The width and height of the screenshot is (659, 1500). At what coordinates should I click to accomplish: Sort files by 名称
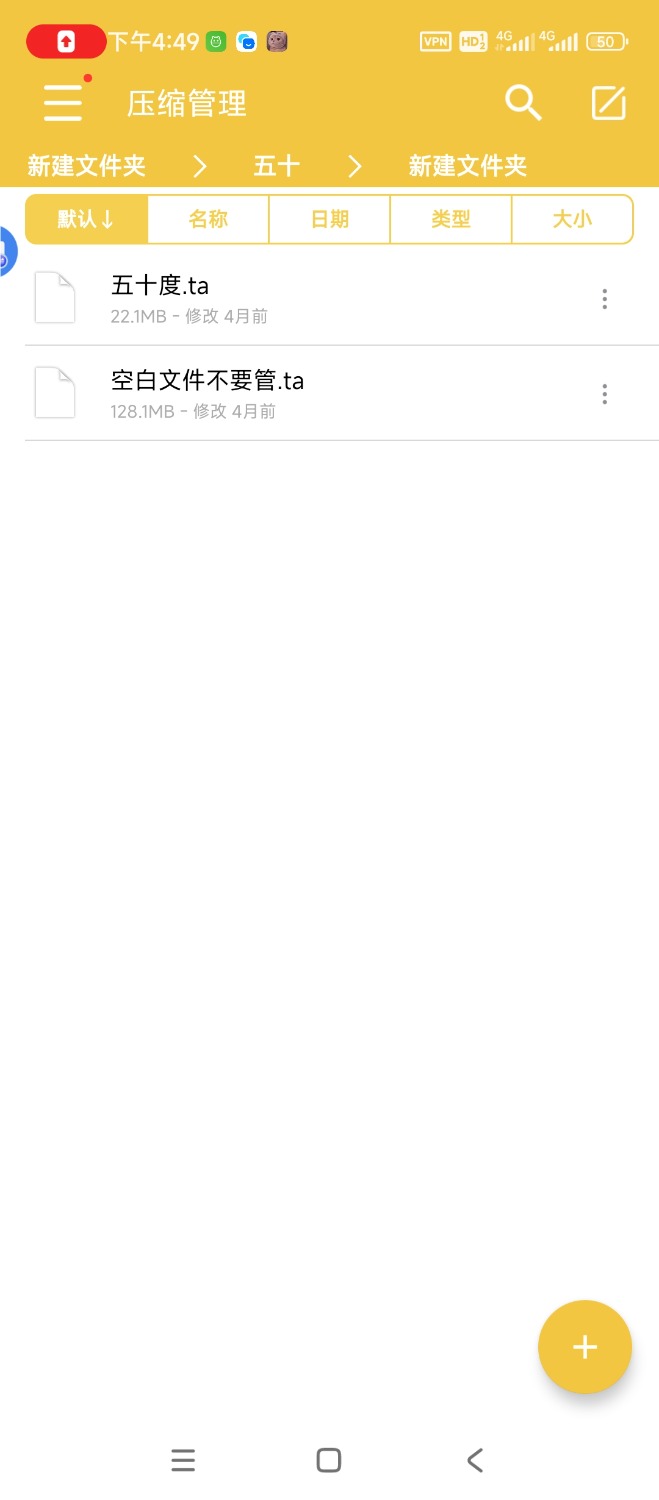(208, 219)
